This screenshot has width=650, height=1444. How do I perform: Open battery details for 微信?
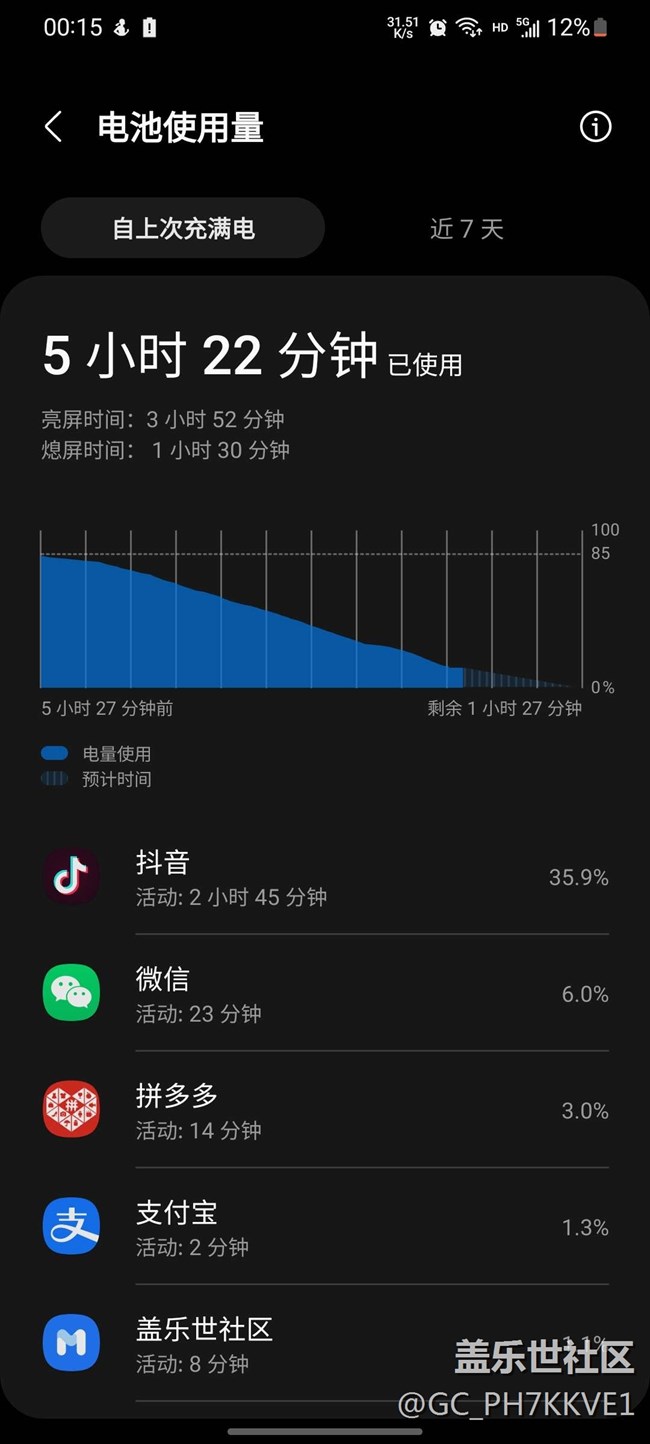[x=325, y=993]
